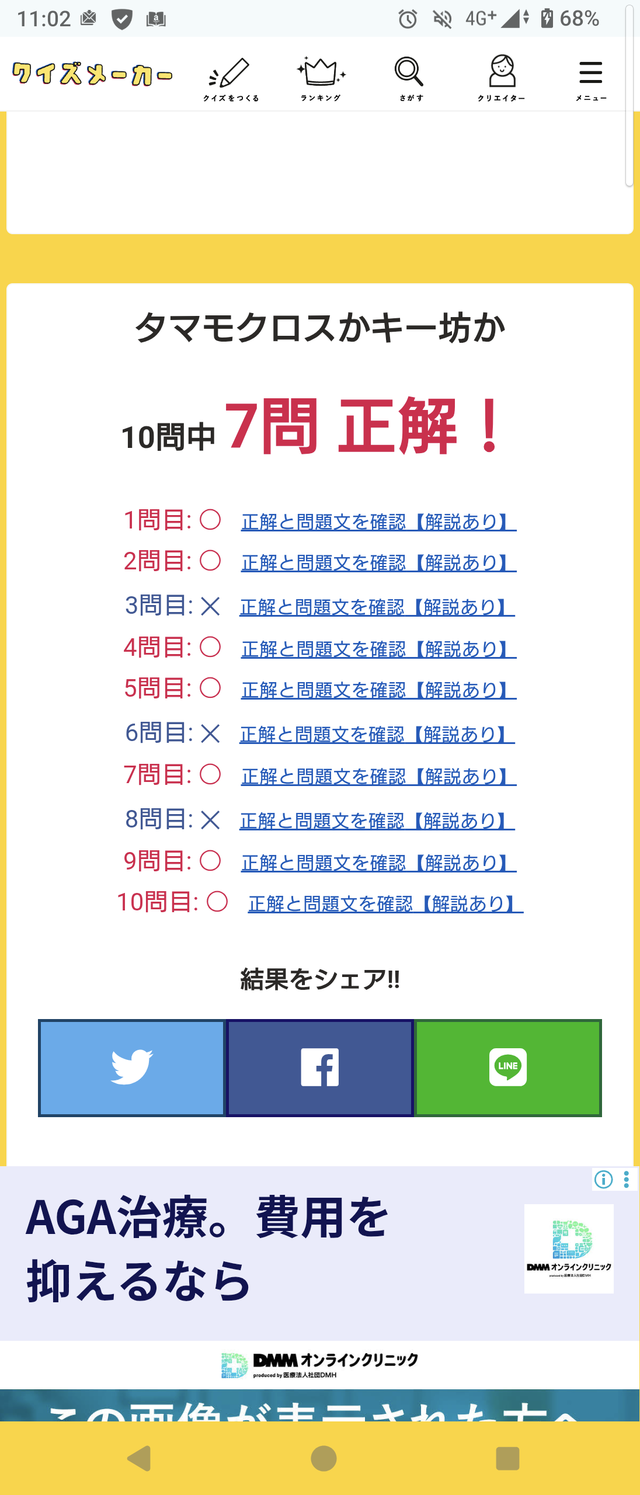Check the answer for 1問目
640x1495 pixels.
[378, 522]
